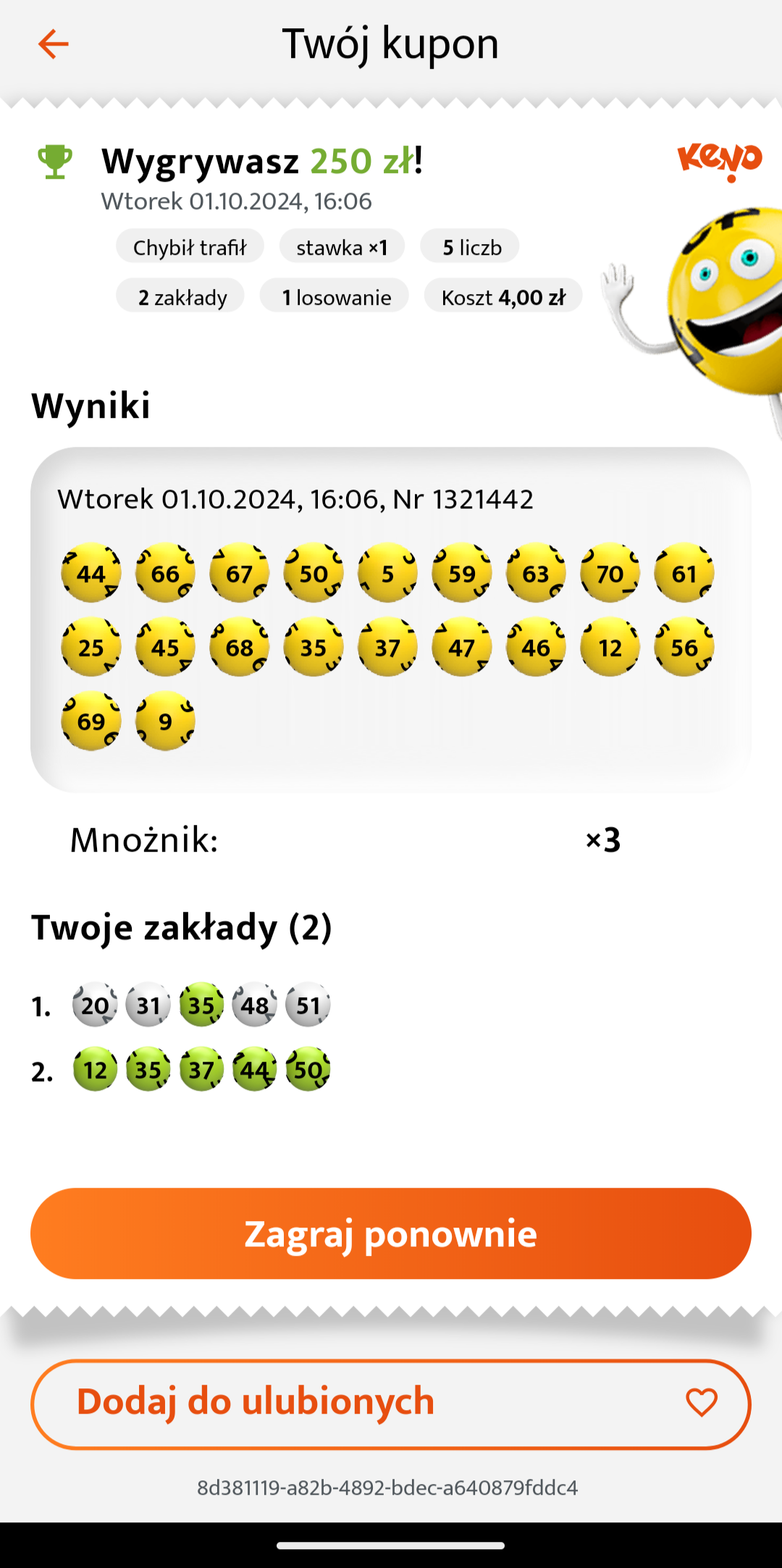
Task: Go back using the arrow icon
Action: (53, 44)
